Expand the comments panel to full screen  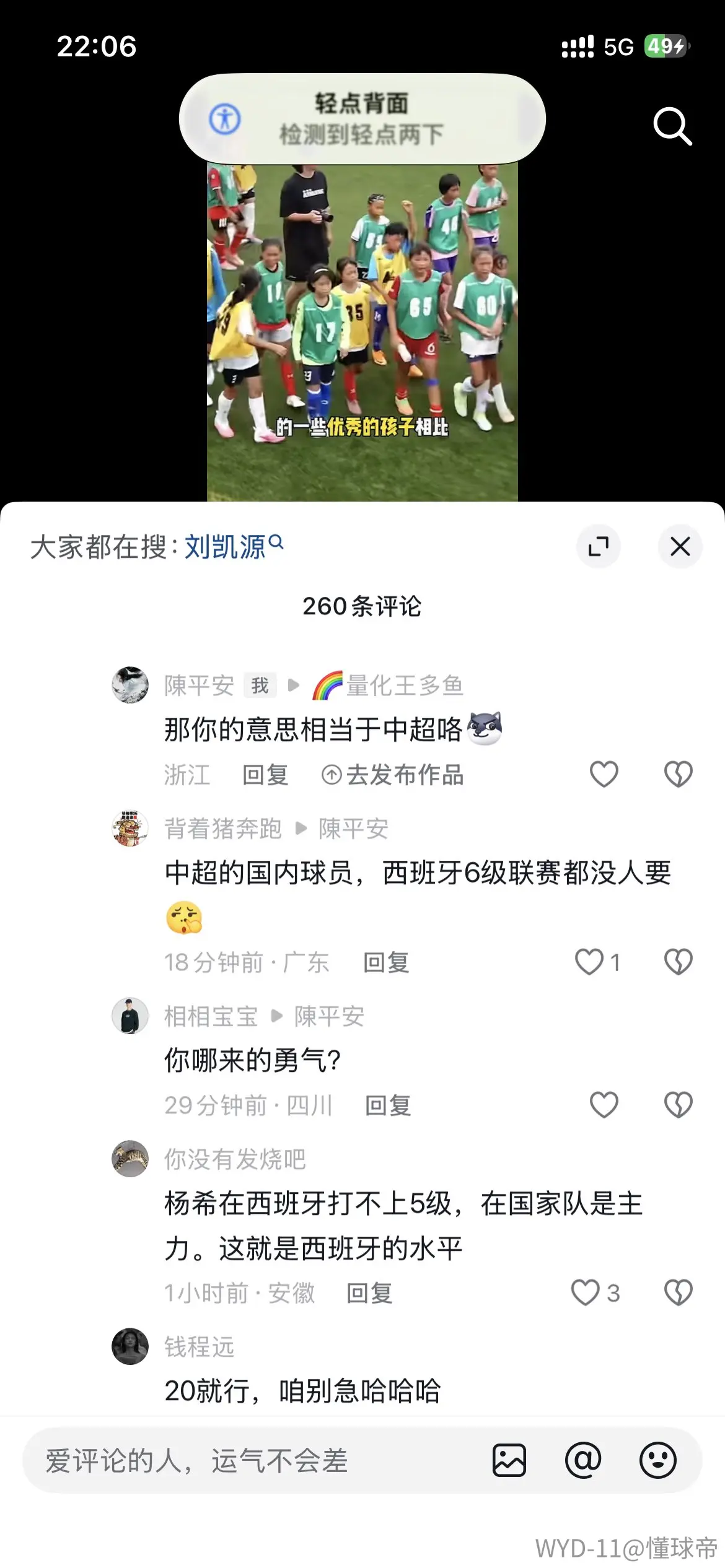[x=598, y=547]
